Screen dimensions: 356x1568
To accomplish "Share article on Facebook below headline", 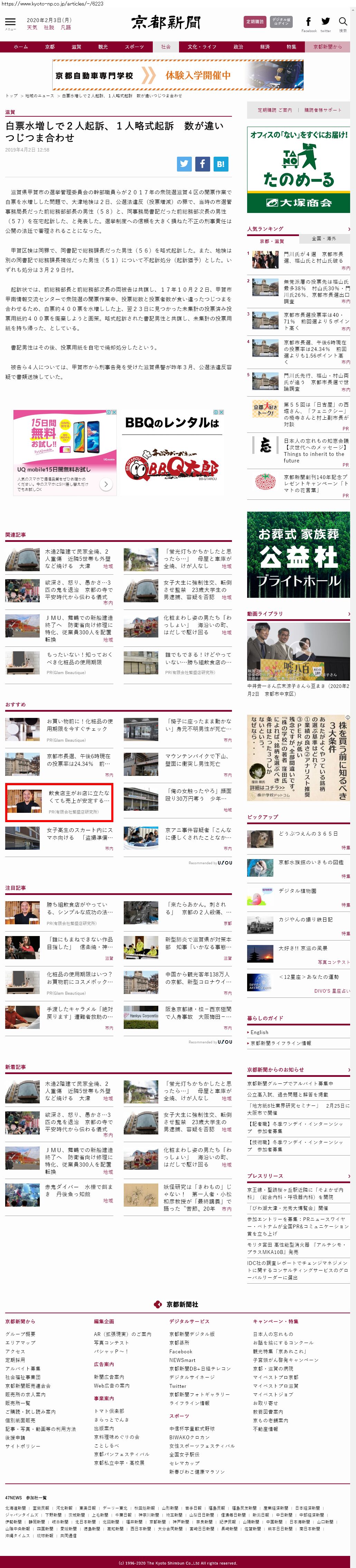I will click(x=203, y=163).
